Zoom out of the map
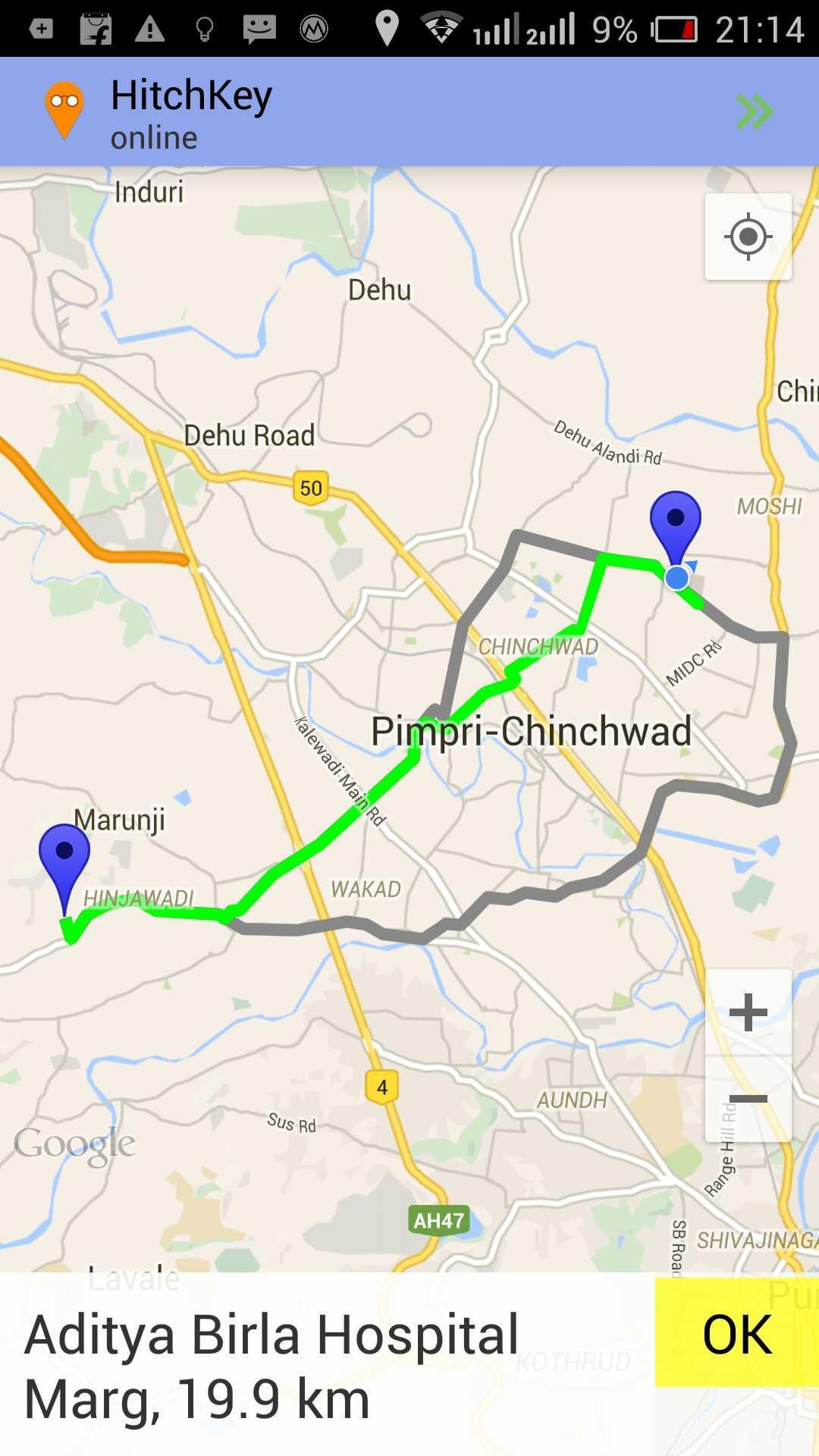 [748, 1099]
